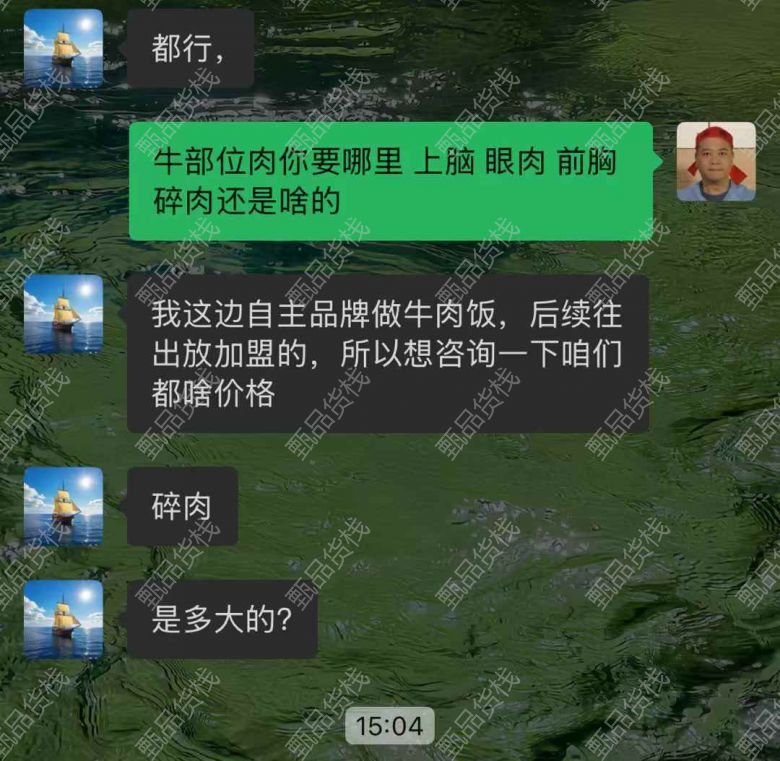Open sailboat avatar beside the 是多大的? message

[x=64, y=619]
